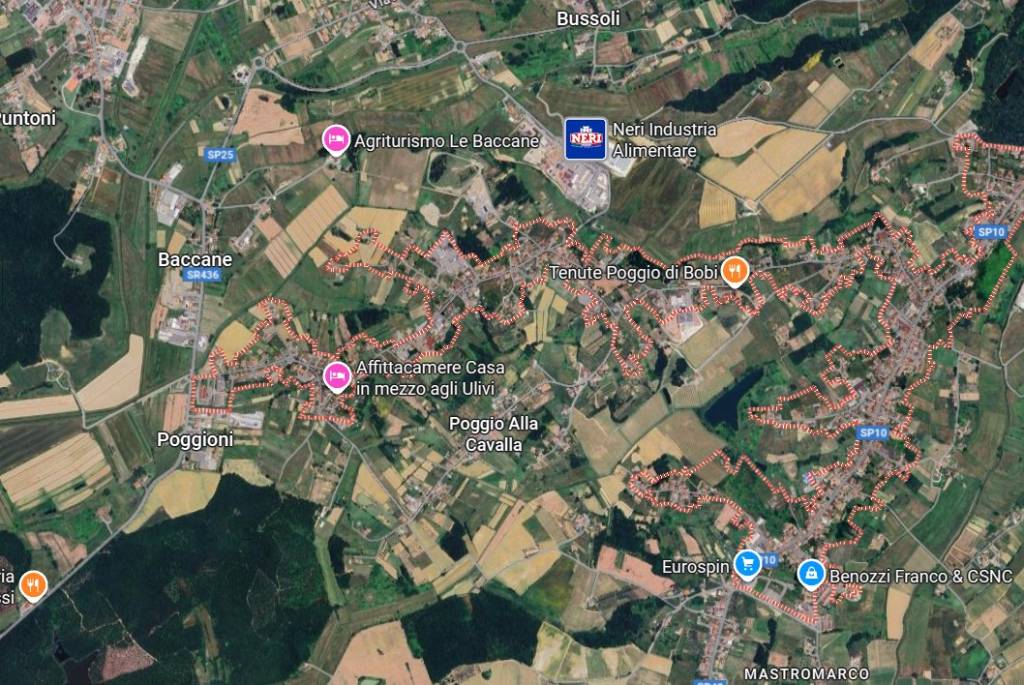Select the Neri Industria Alimentare marker

[x=586, y=139]
